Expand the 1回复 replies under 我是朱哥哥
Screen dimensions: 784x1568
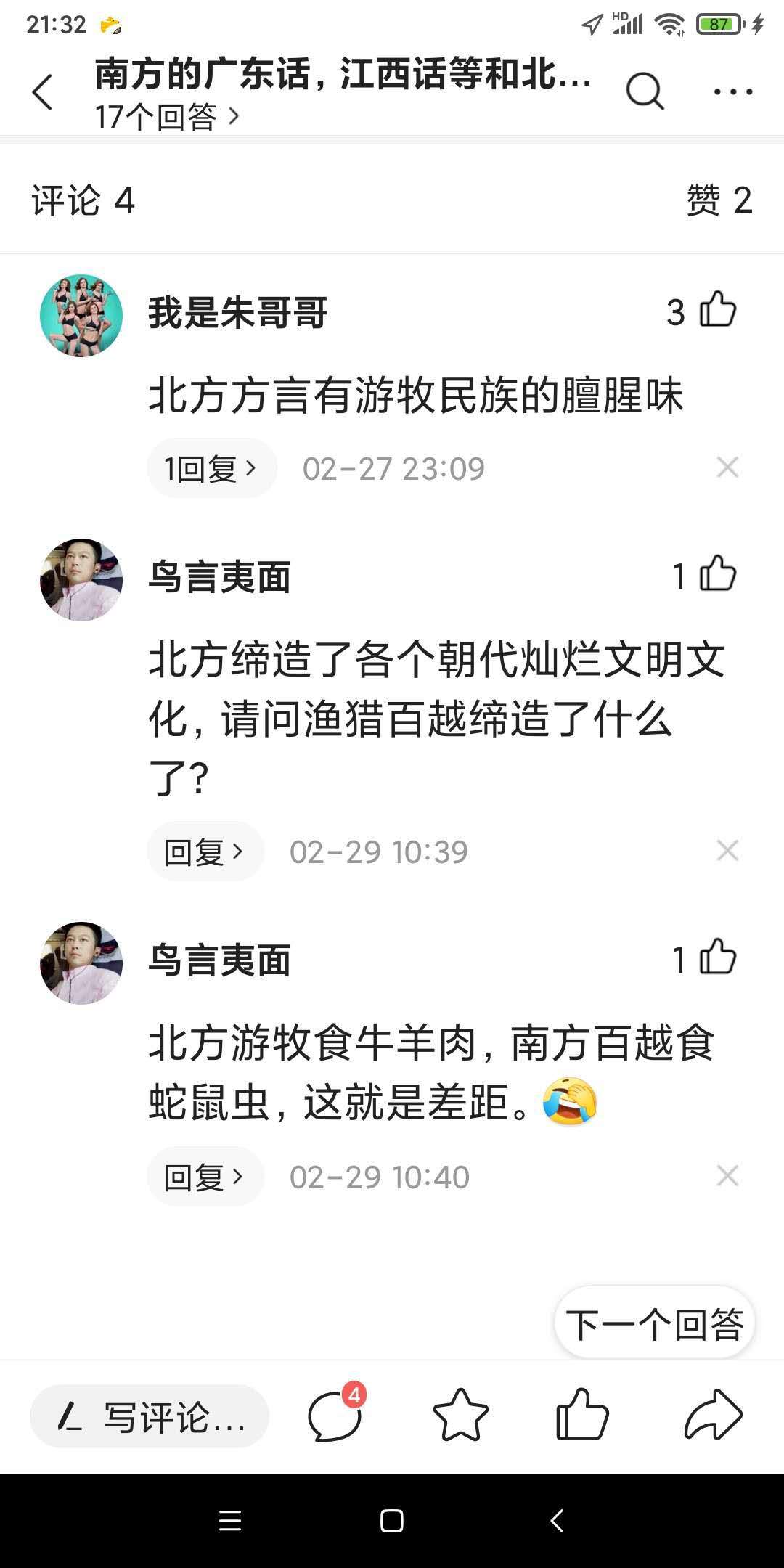211,468
